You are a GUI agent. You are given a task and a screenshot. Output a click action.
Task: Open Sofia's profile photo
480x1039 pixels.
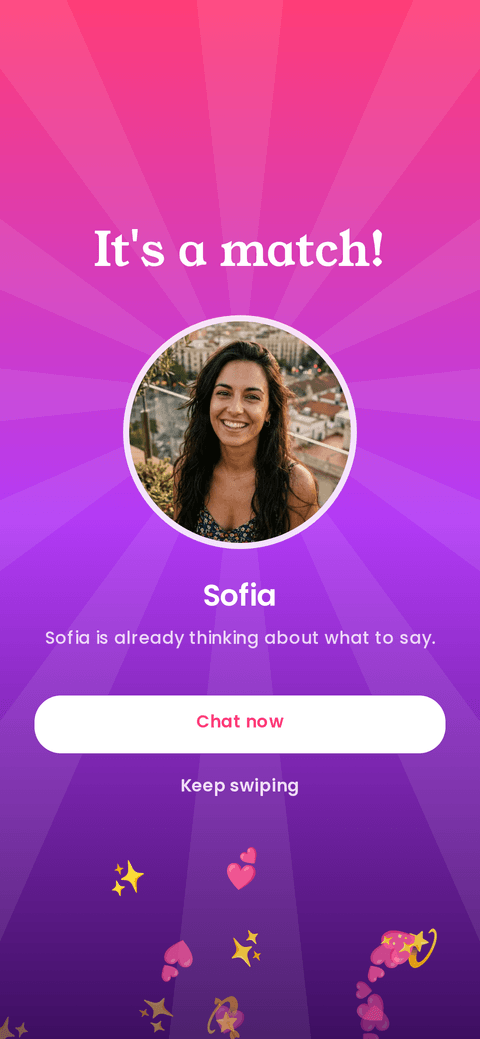(240, 431)
